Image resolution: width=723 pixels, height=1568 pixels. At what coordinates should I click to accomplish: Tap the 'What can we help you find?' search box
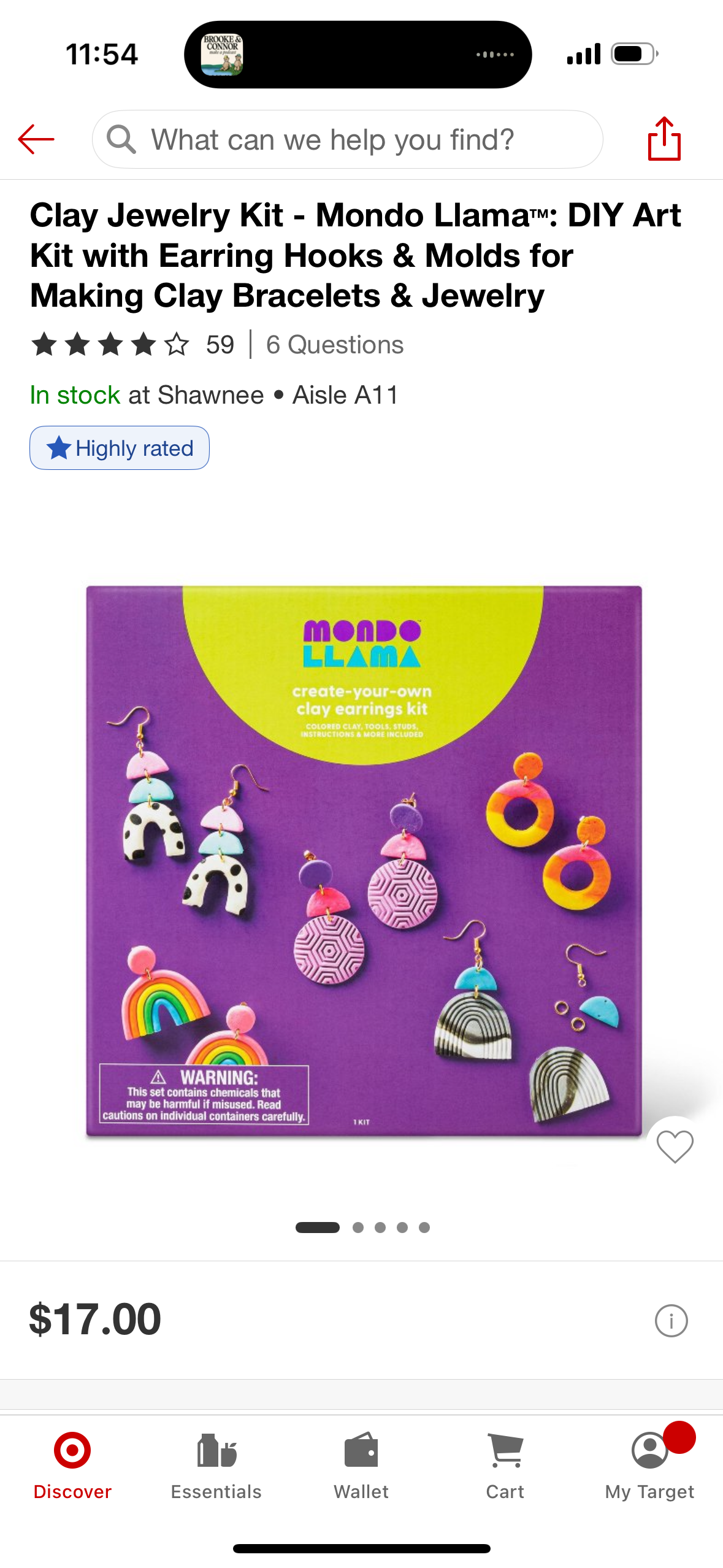pyautogui.click(x=346, y=139)
